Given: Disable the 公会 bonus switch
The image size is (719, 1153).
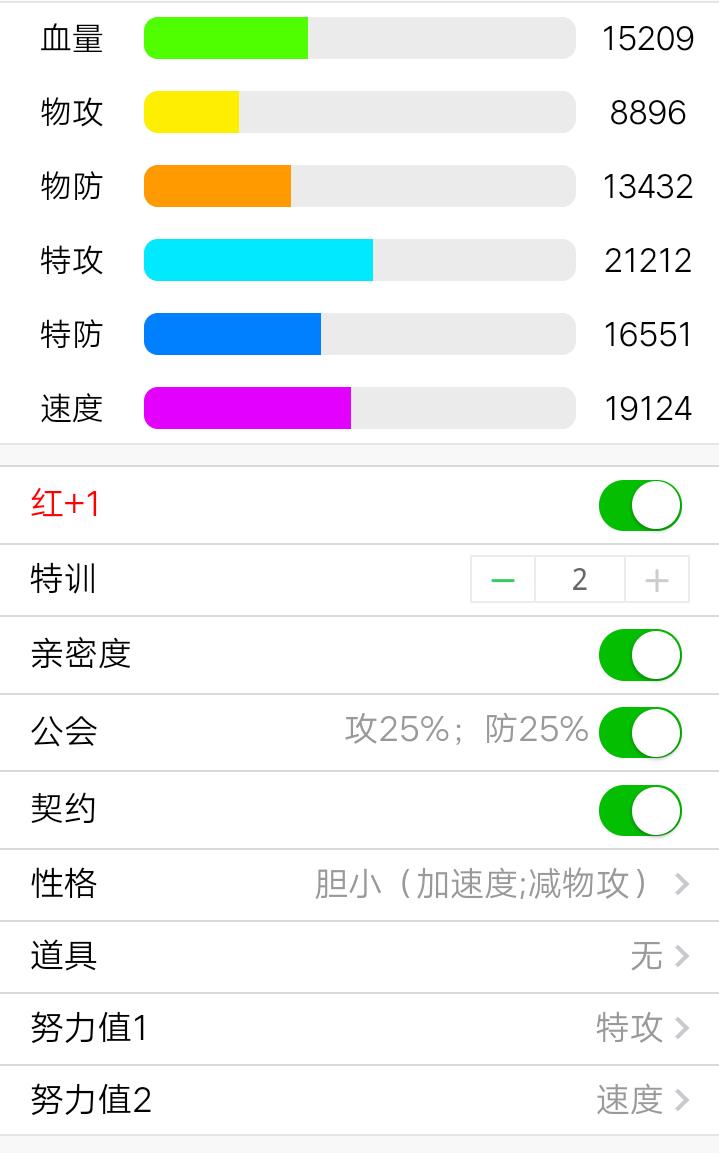Looking at the screenshot, I should (x=640, y=732).
